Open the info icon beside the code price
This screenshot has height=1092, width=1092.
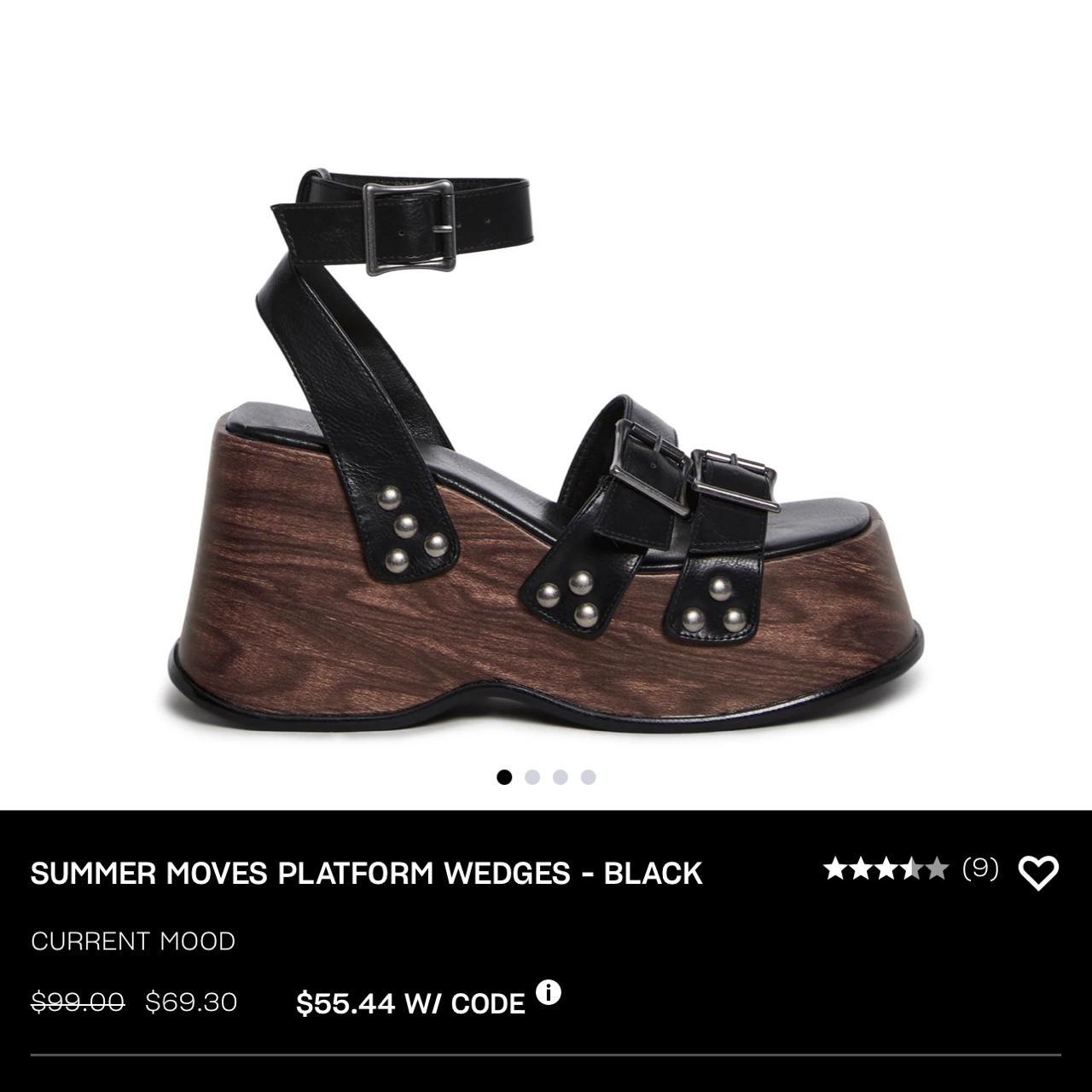pyautogui.click(x=549, y=993)
